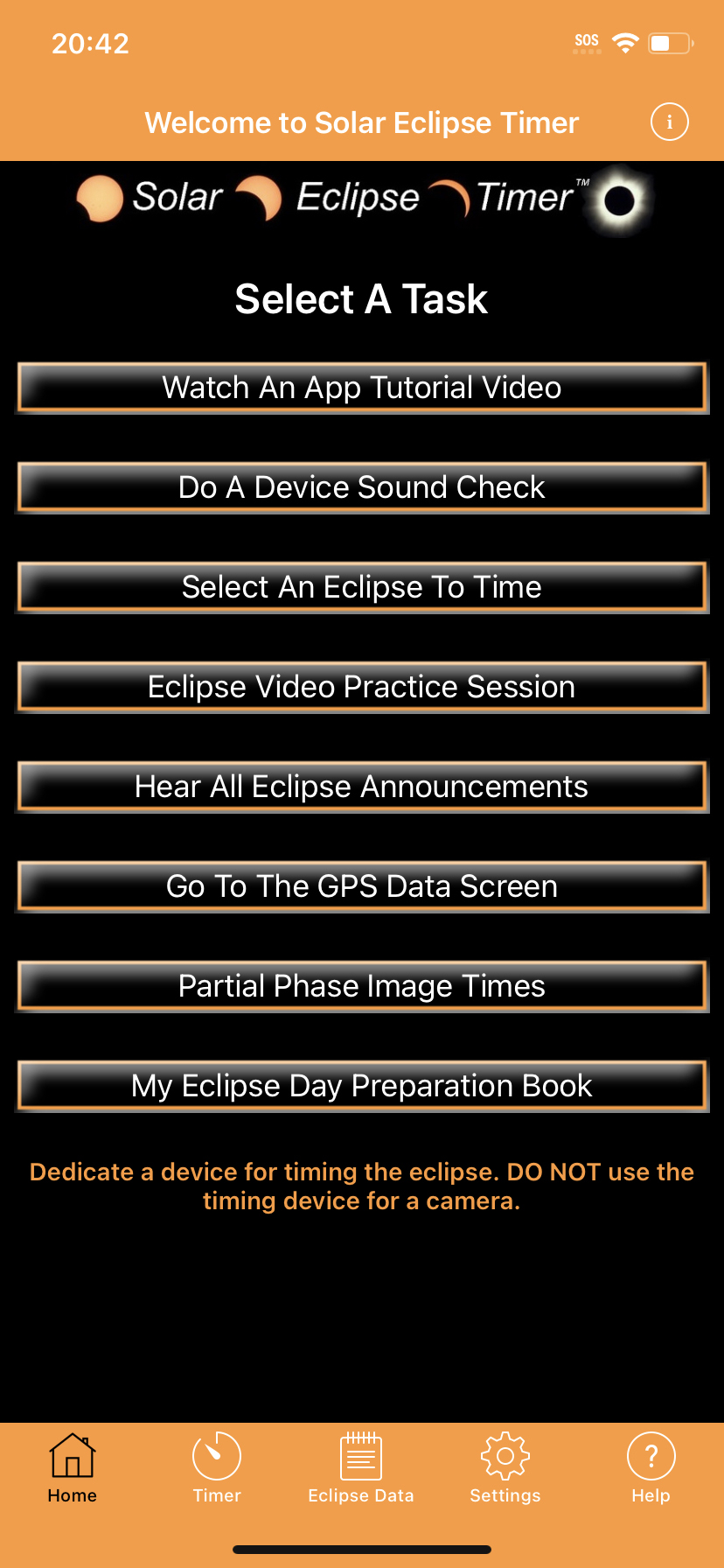Open the Settings tab

click(x=505, y=1468)
